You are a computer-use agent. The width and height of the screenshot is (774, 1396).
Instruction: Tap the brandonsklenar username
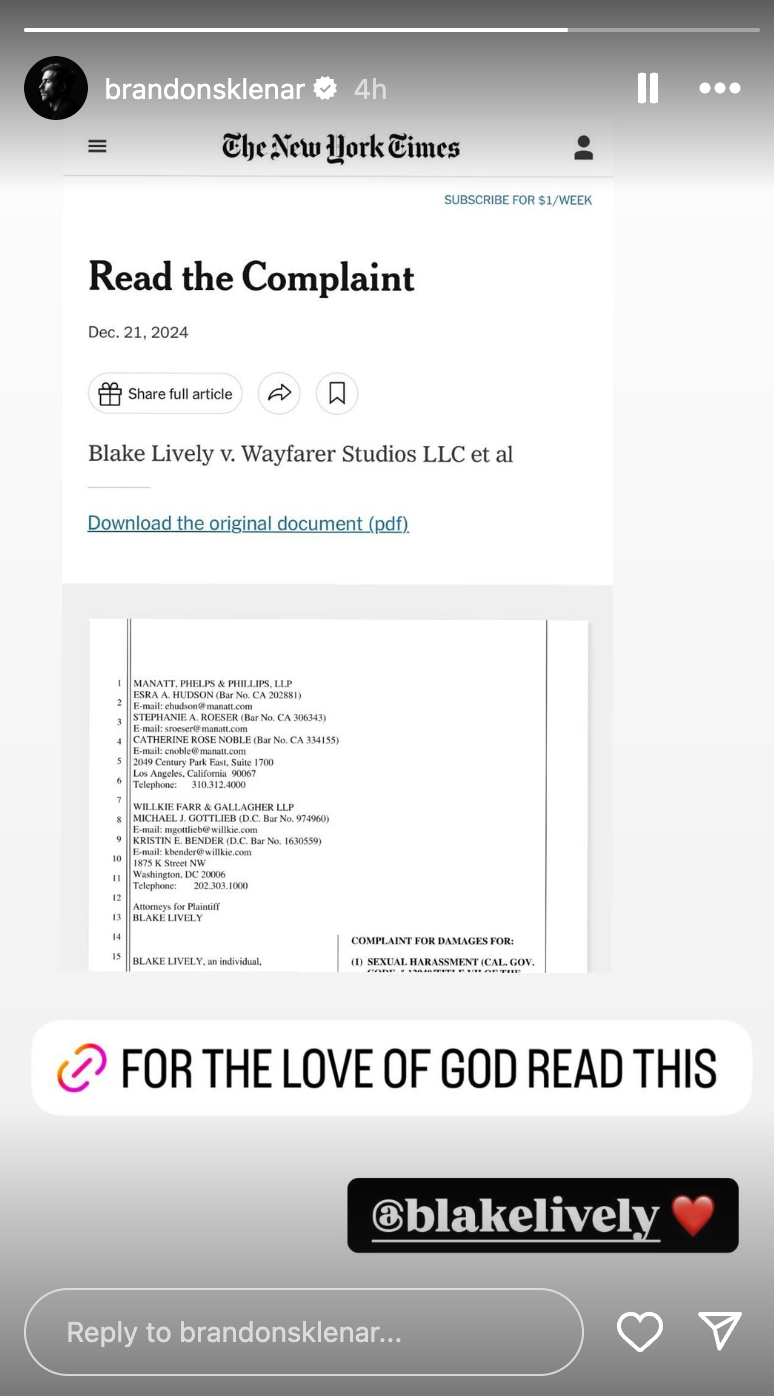[204, 89]
